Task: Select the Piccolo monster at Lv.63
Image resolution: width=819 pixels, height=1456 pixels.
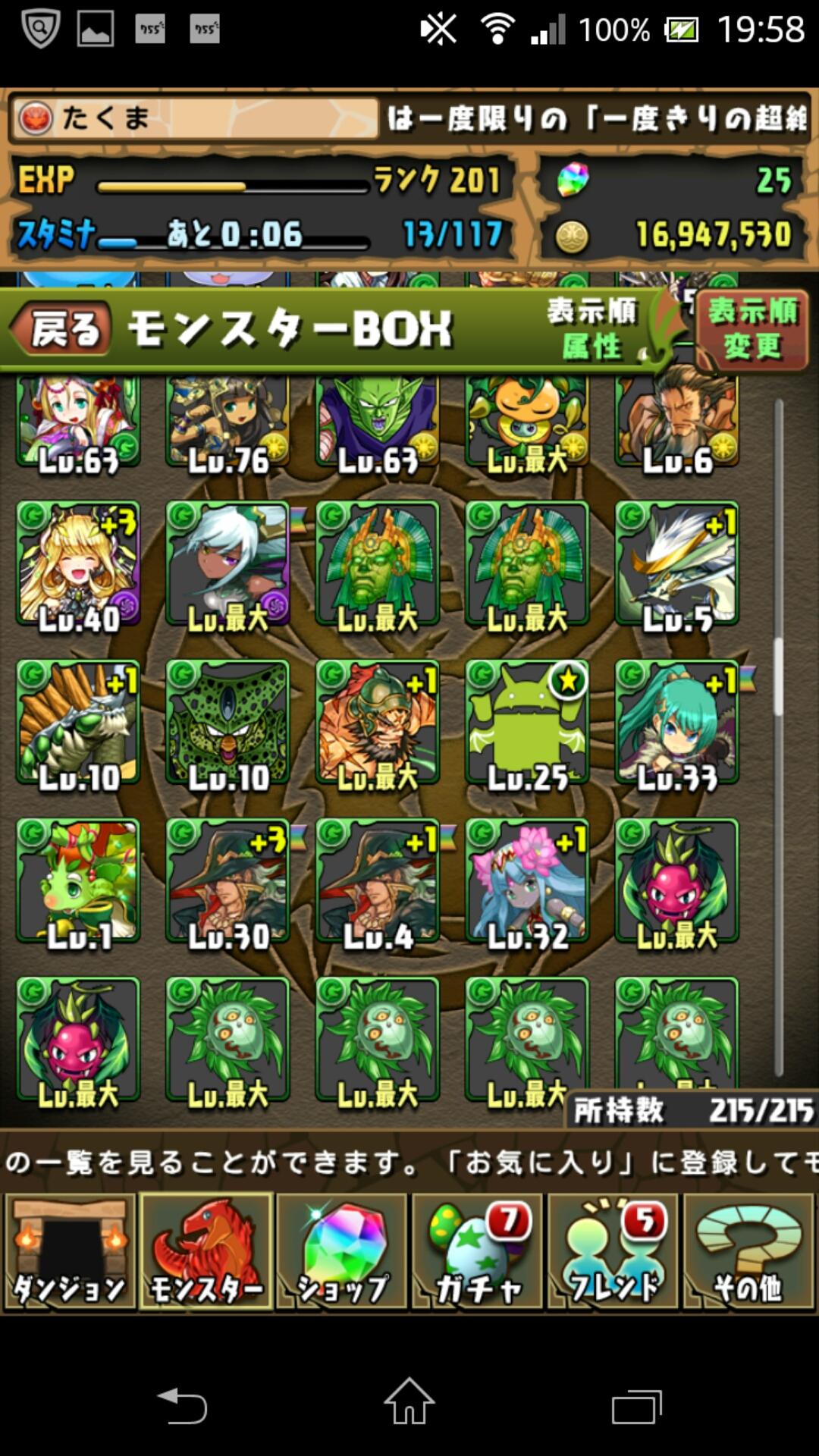Action: tap(377, 421)
